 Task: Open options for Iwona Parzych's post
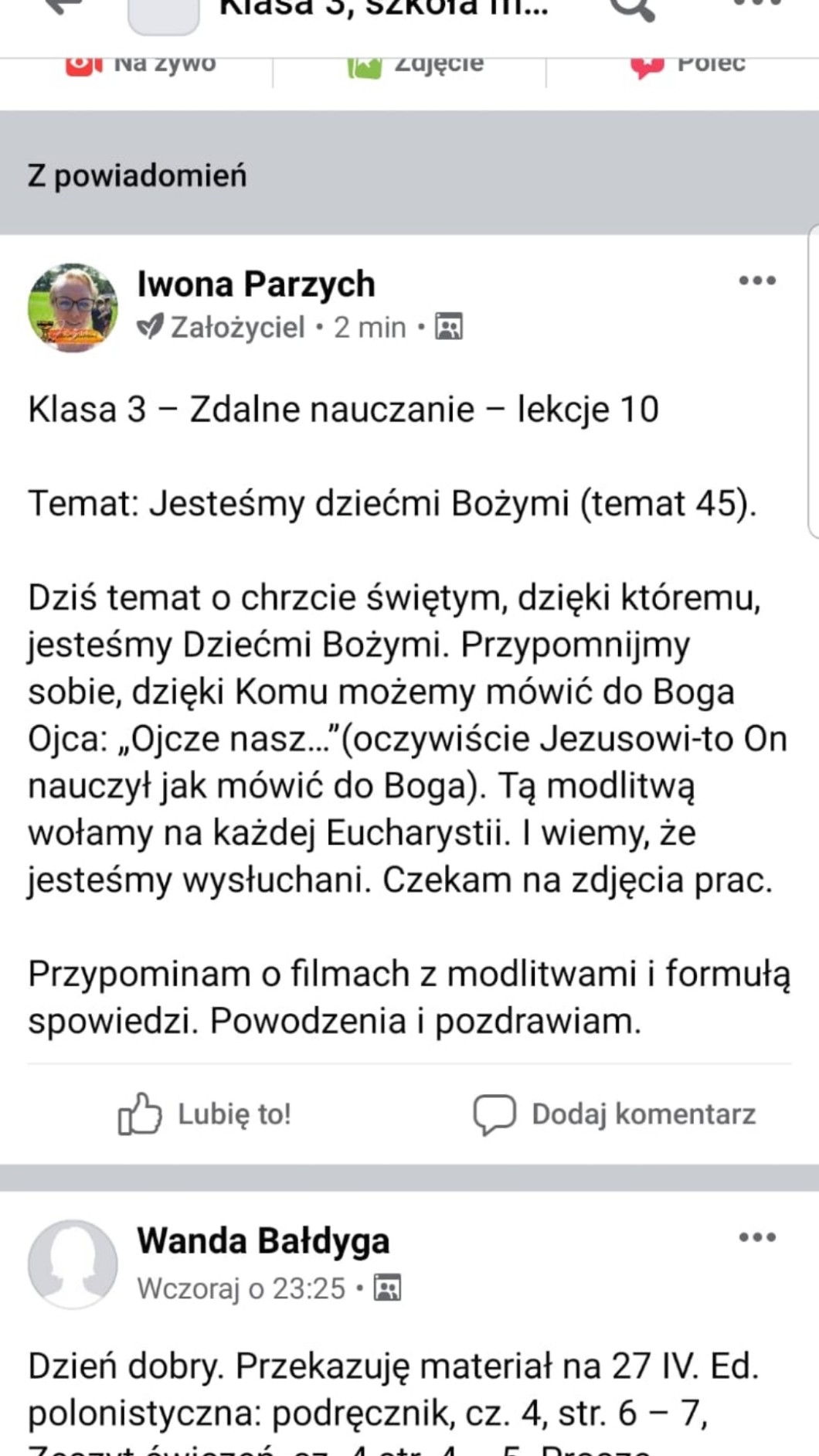point(757,281)
